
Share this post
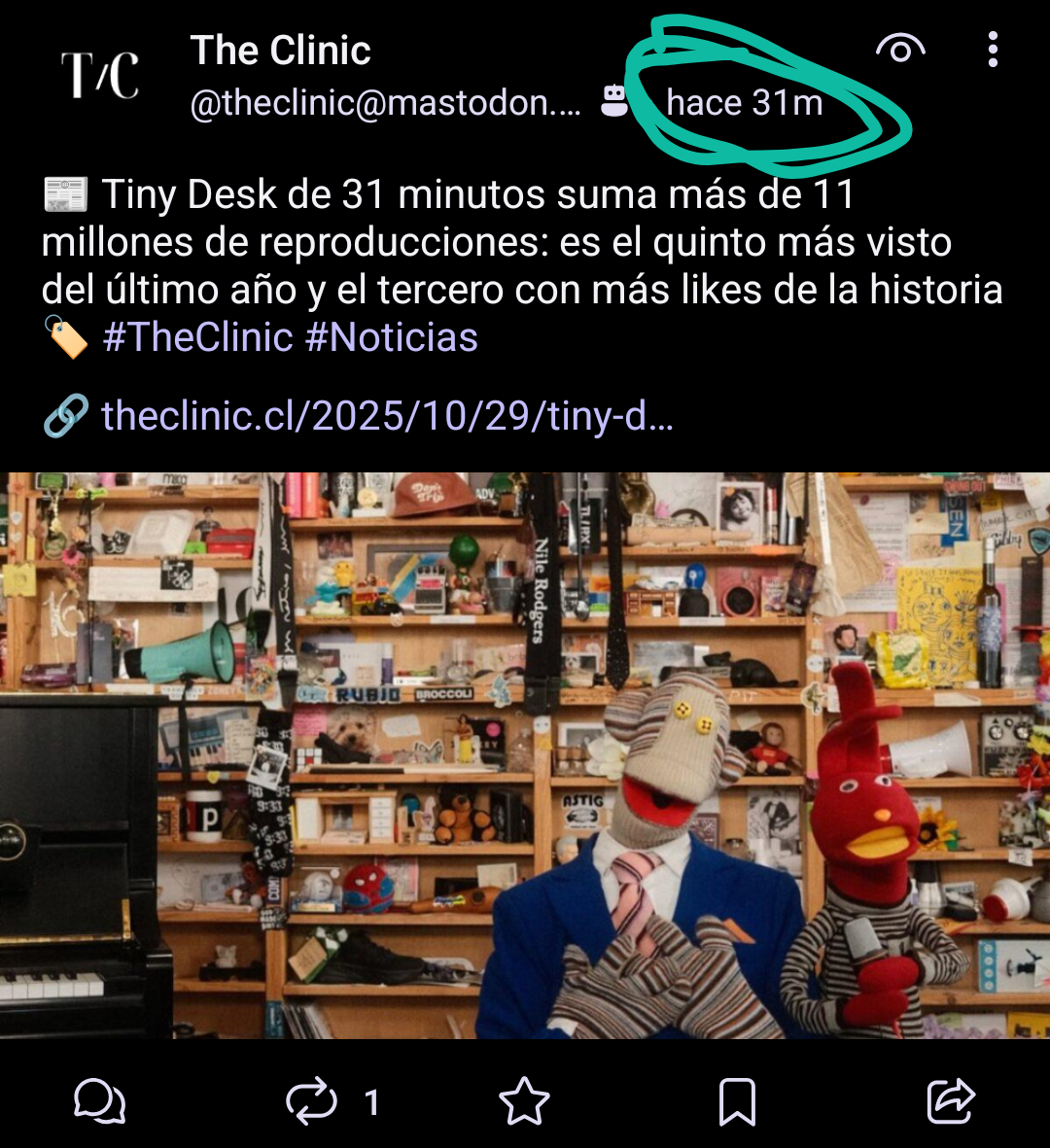pos(950,1101)
